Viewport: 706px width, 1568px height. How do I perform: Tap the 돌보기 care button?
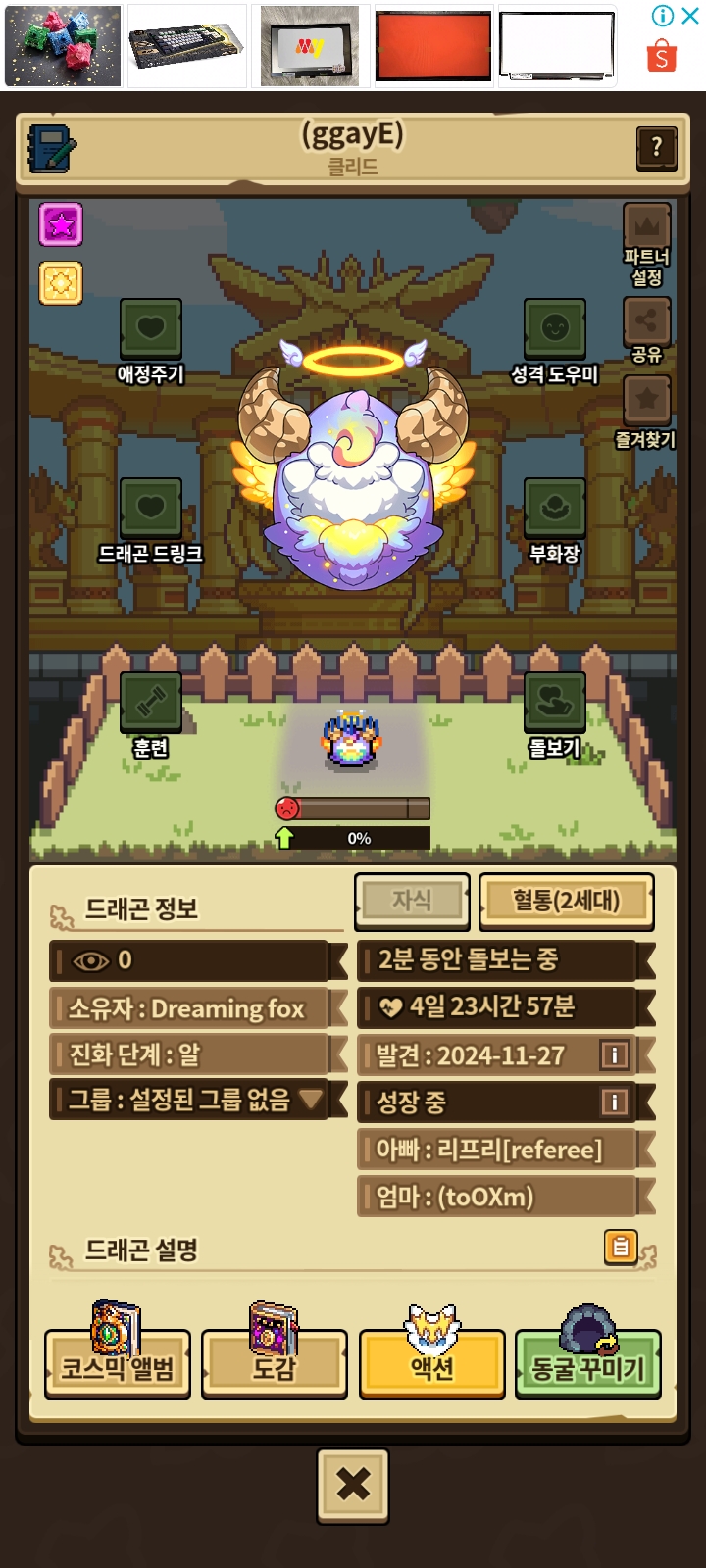click(554, 702)
